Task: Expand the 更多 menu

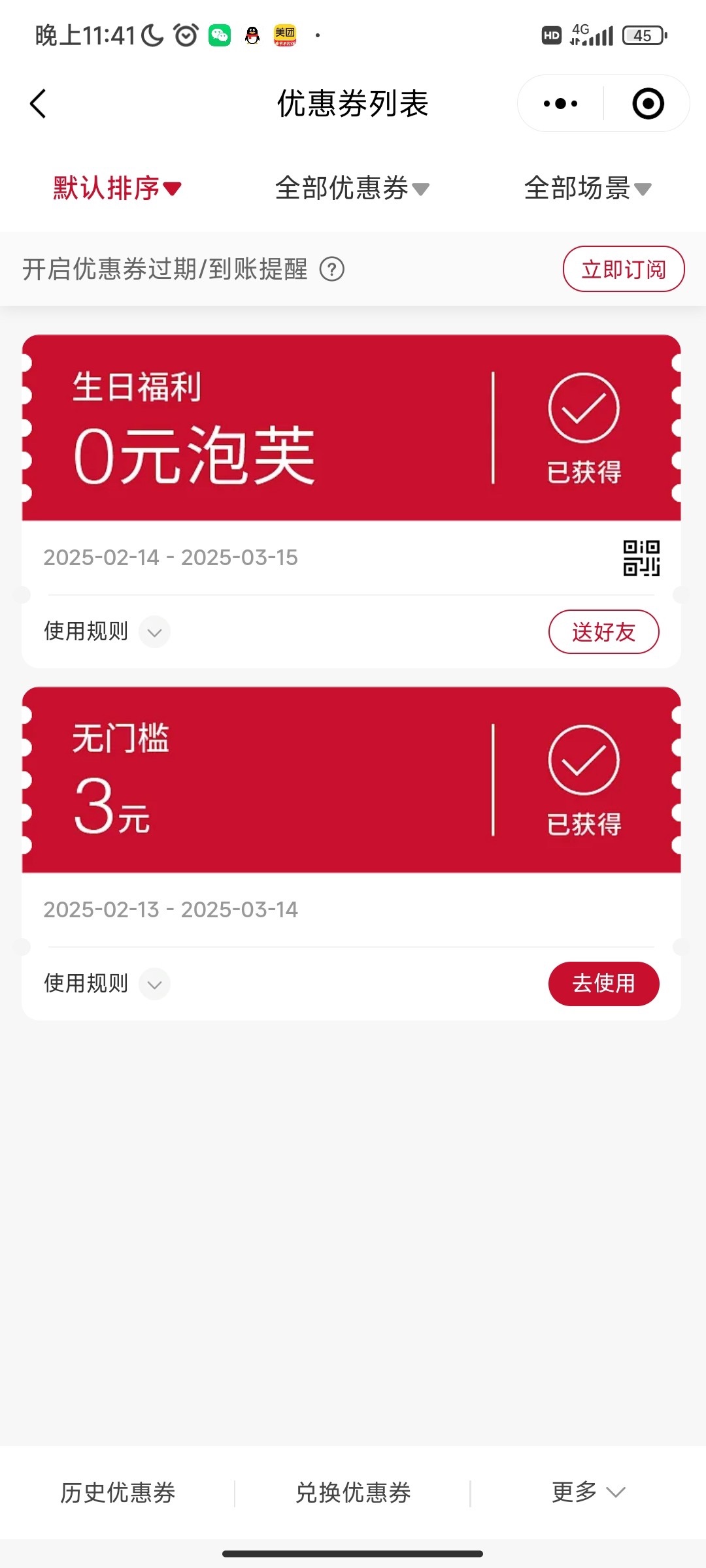Action: (x=588, y=1493)
